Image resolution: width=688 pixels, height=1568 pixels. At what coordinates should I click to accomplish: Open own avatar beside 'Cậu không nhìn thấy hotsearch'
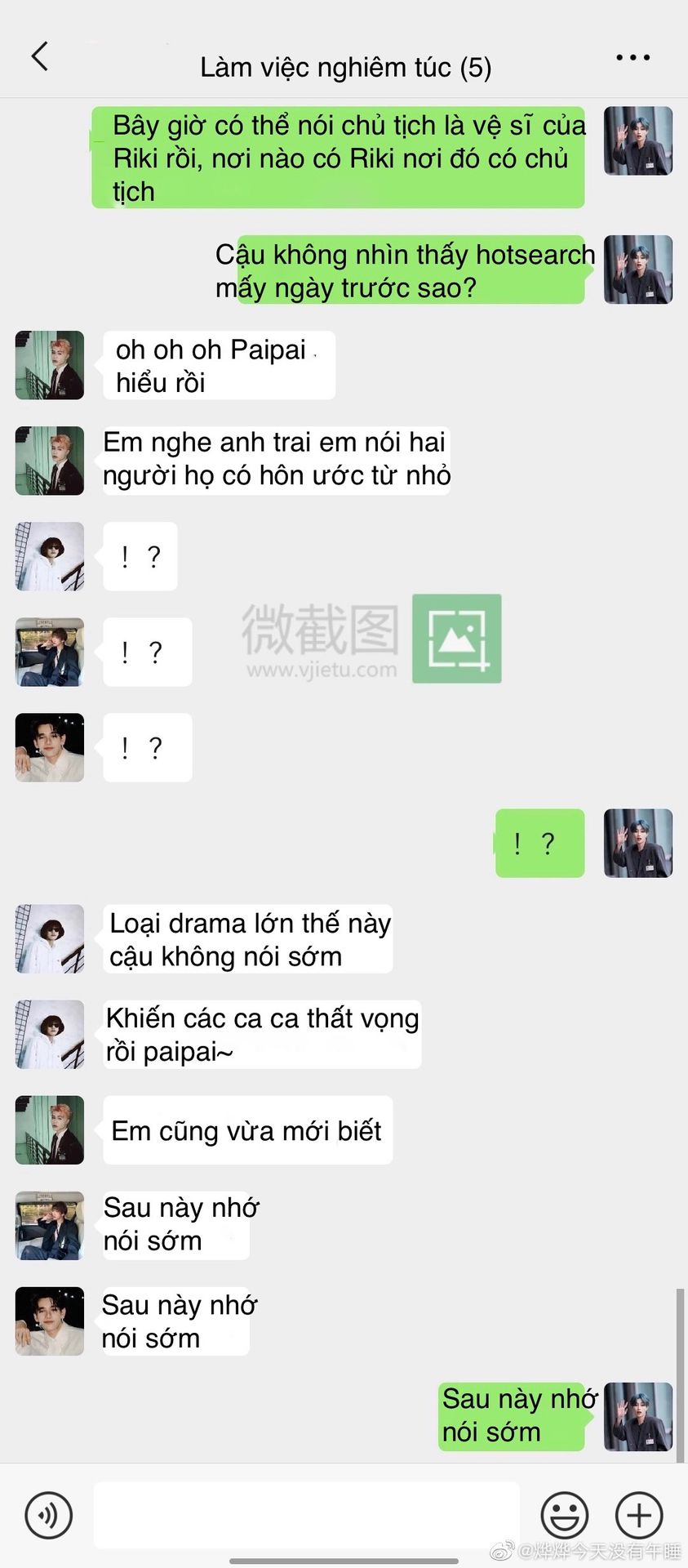pos(637,269)
